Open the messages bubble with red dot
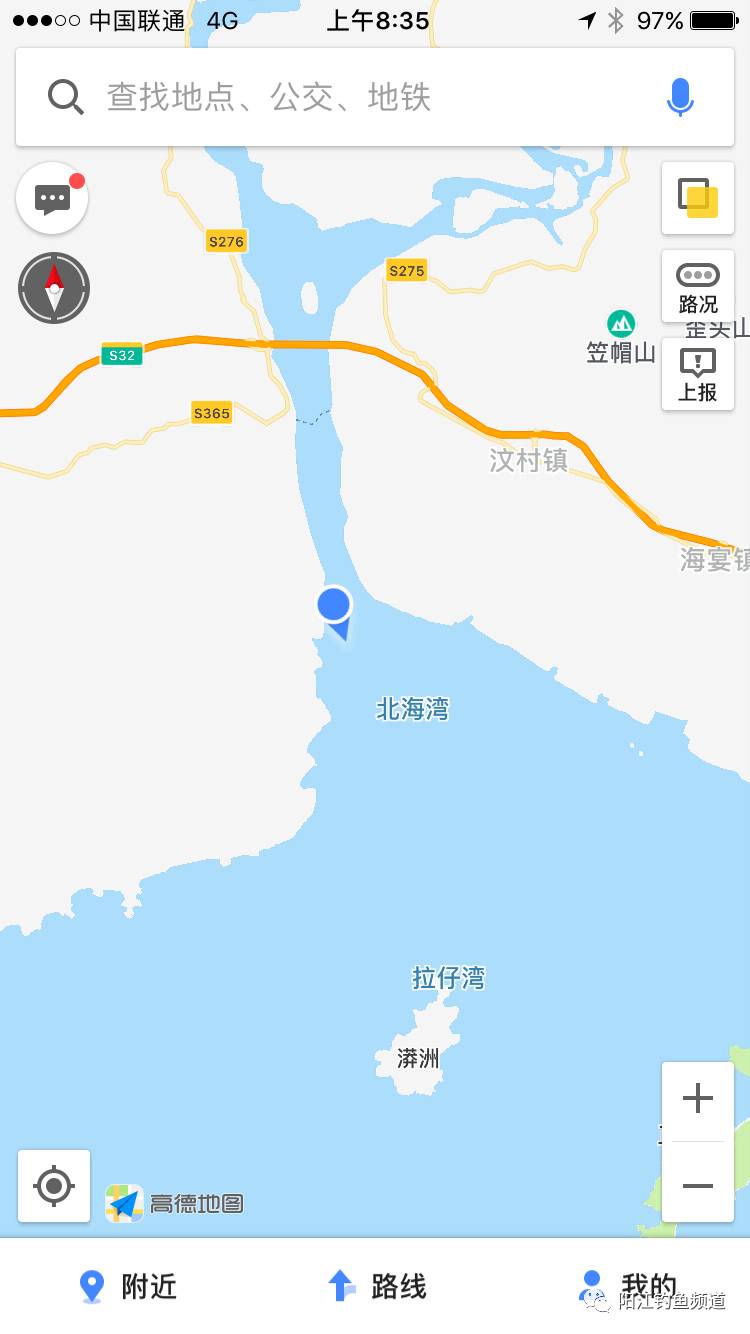 (x=52, y=198)
